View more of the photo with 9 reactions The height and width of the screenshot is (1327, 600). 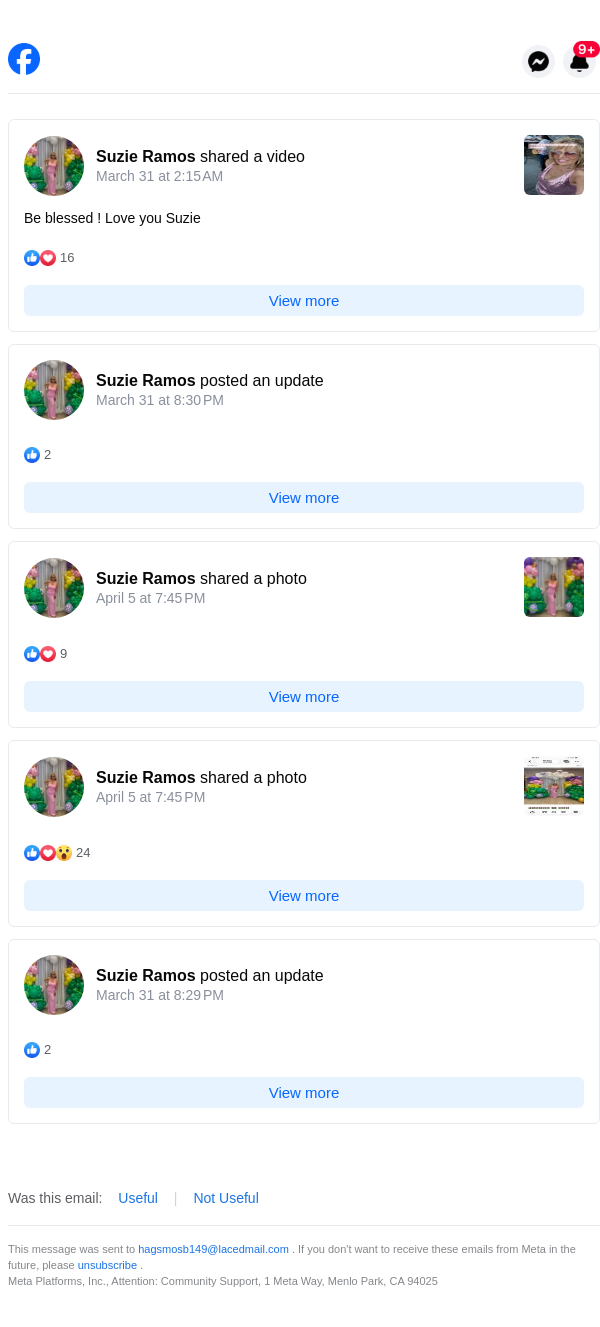304,696
